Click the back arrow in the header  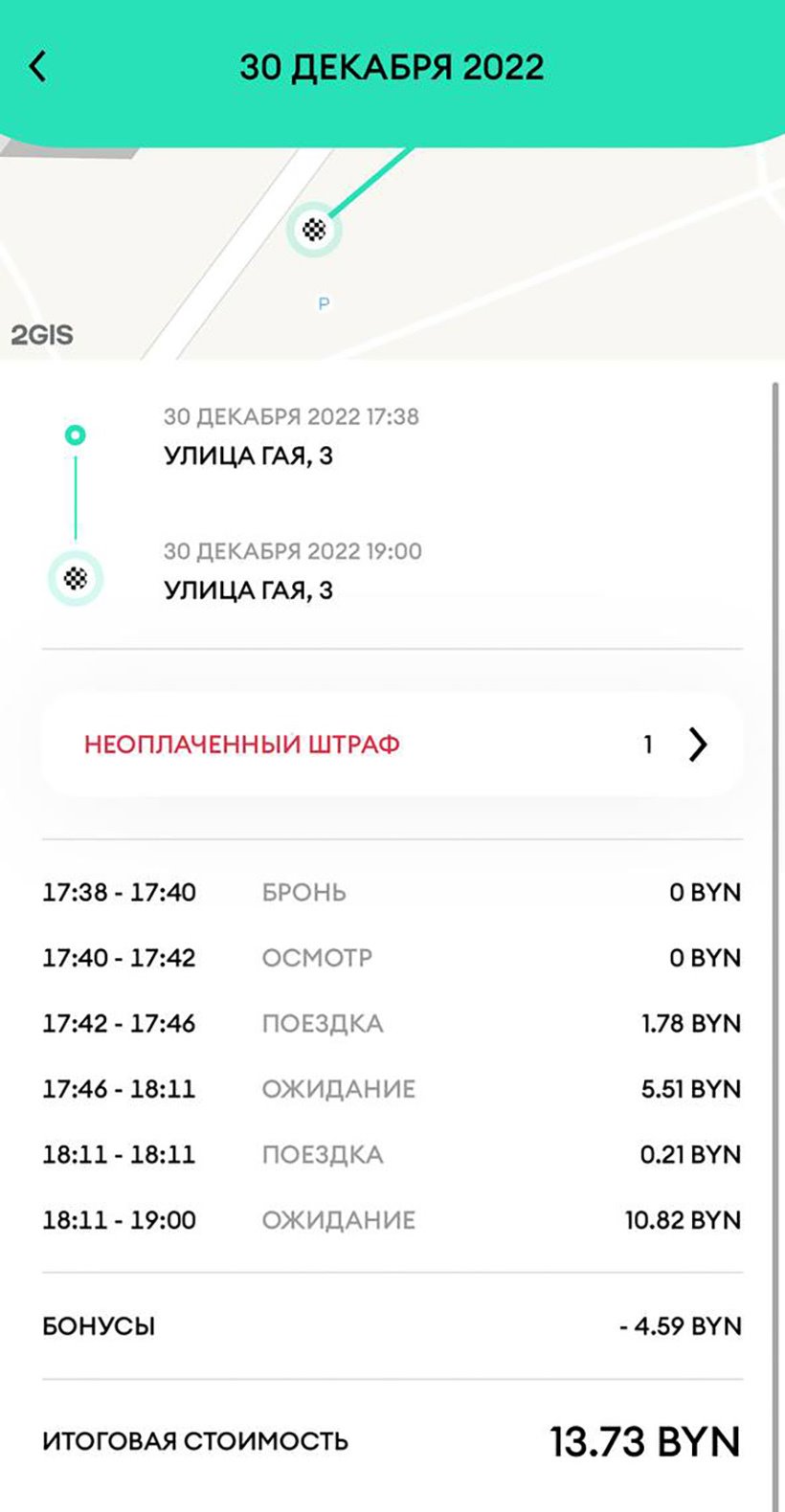(38, 66)
